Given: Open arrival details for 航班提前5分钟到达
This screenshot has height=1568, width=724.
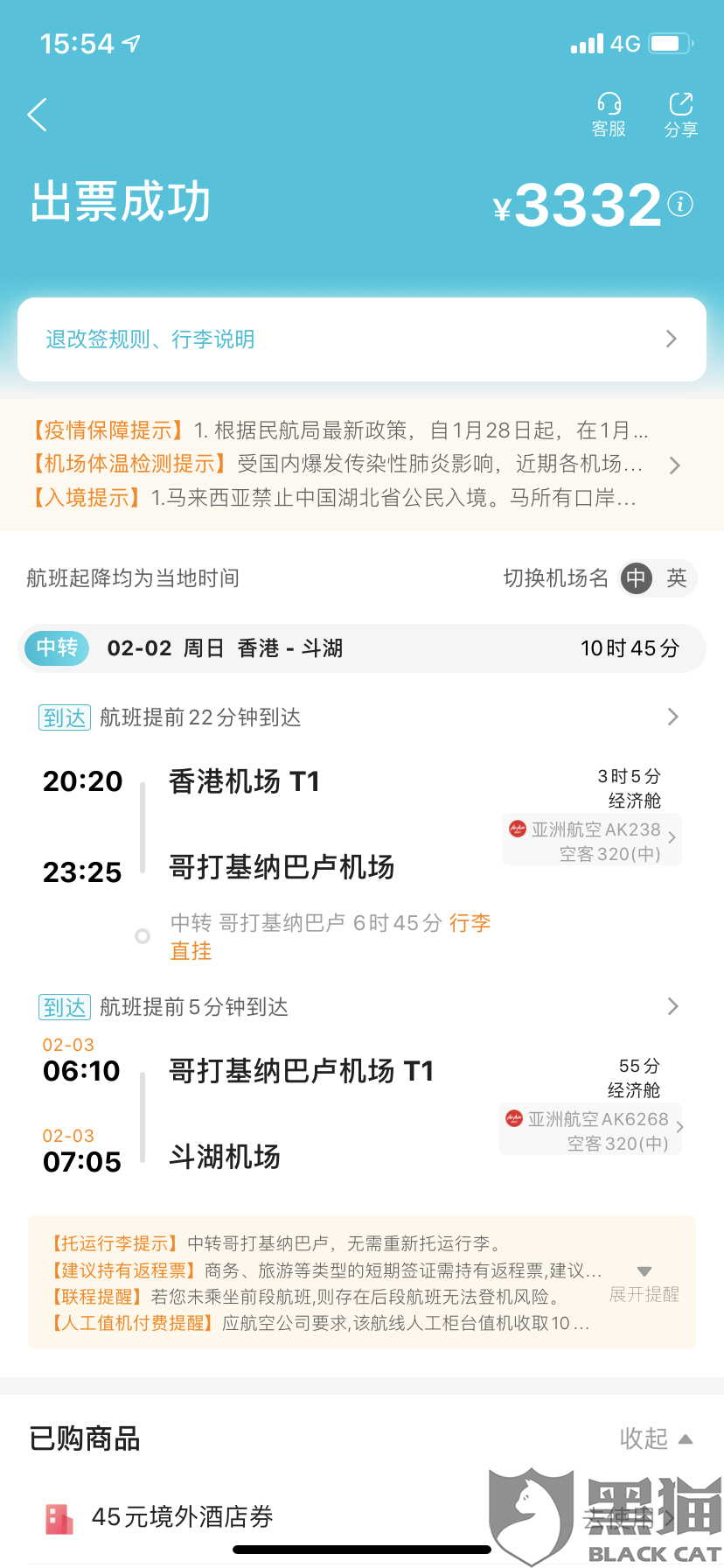Looking at the screenshot, I should click(362, 1007).
